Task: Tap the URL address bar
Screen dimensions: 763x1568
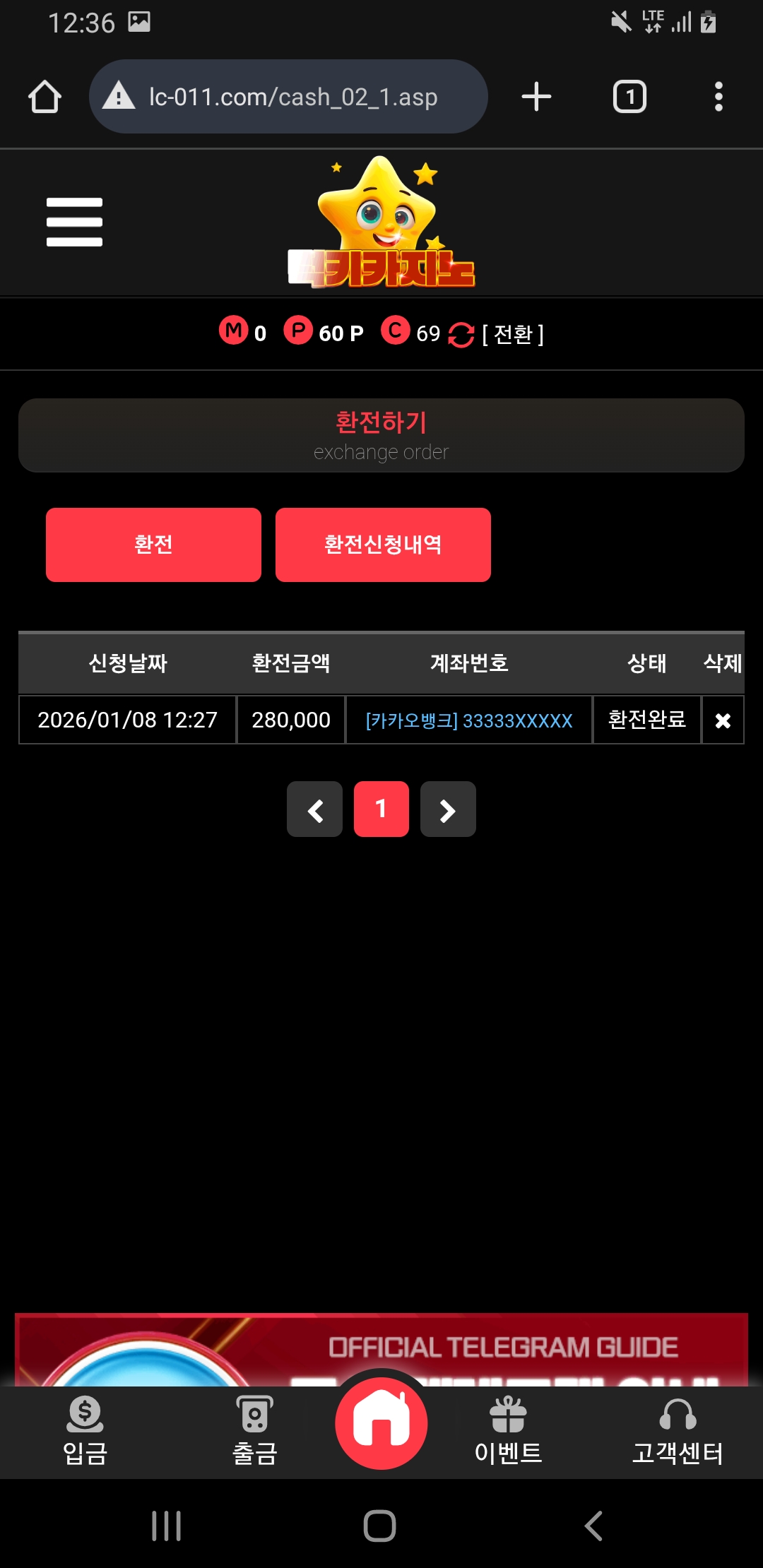Action: (288, 97)
